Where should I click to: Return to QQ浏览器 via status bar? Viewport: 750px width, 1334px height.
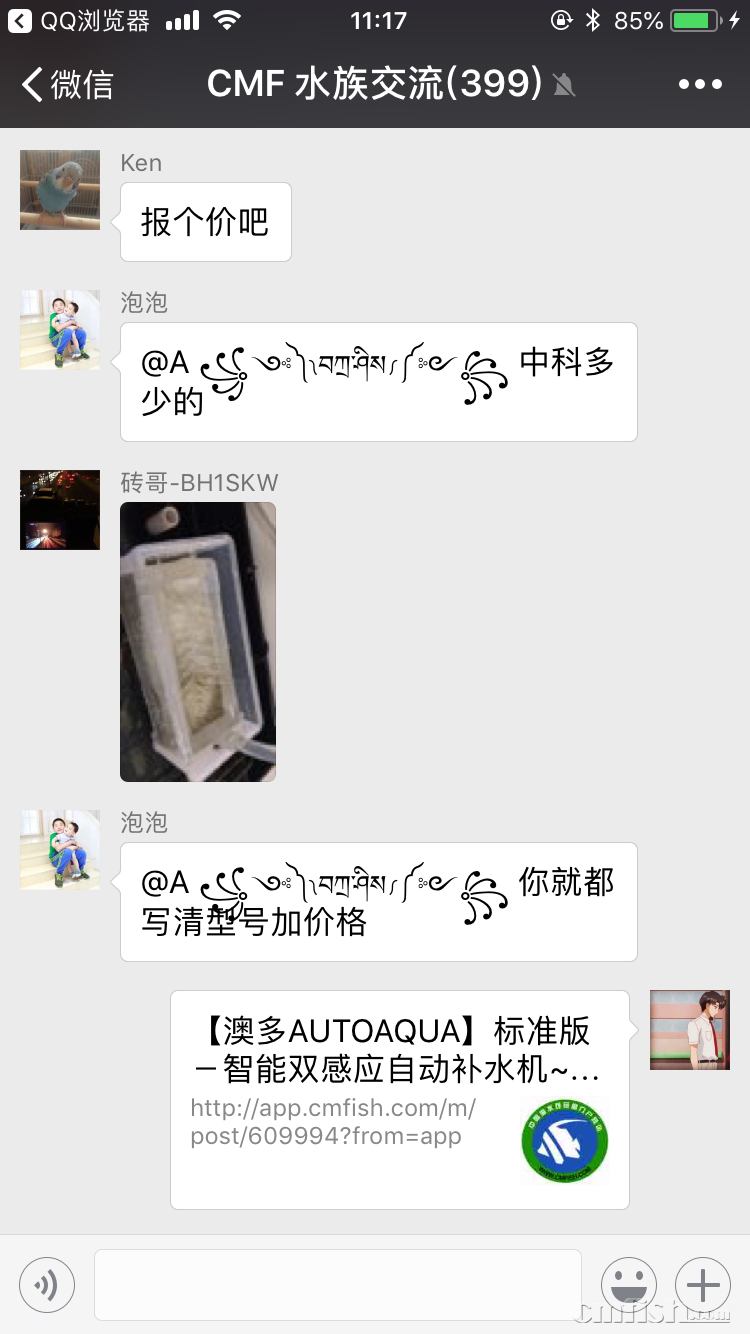(x=80, y=20)
